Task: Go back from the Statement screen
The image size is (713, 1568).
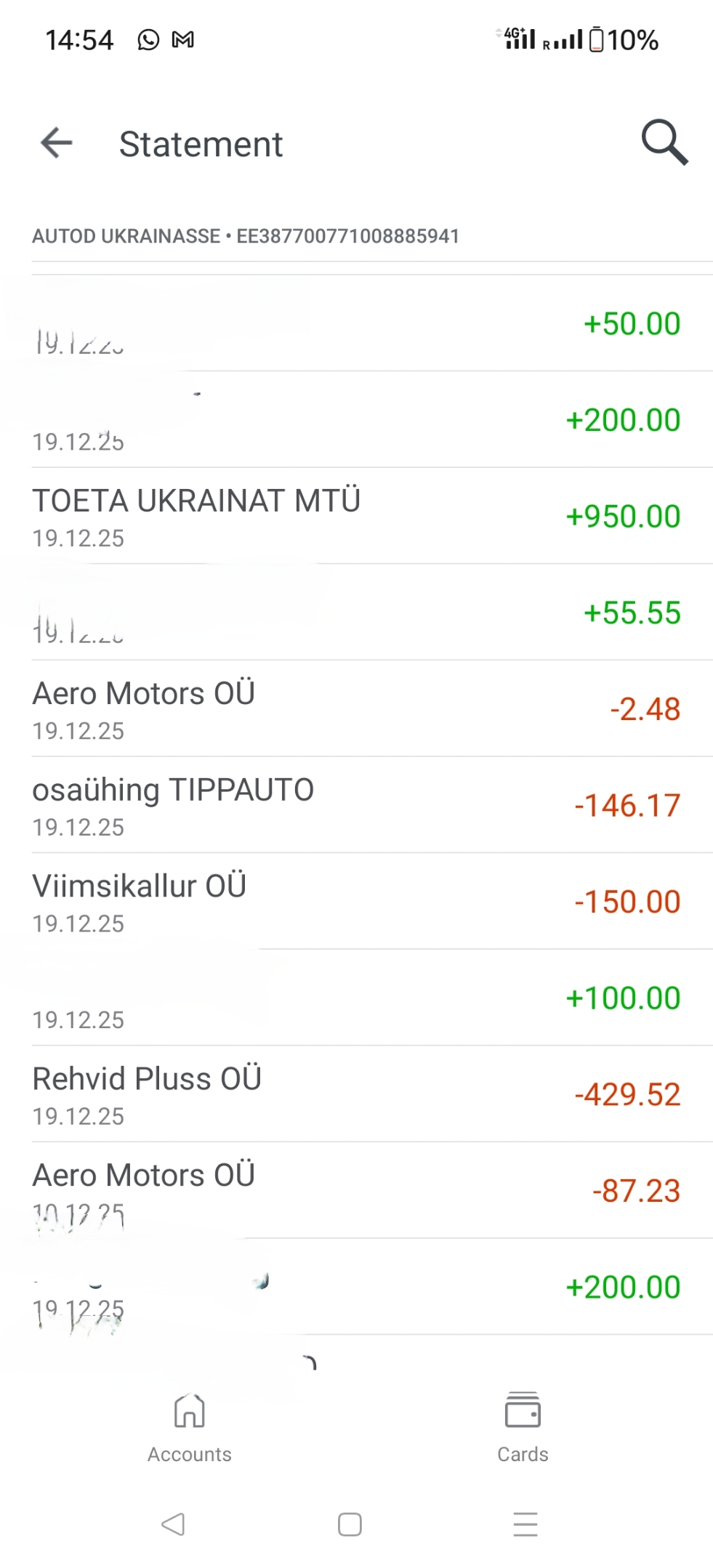Action: pyautogui.click(x=57, y=142)
